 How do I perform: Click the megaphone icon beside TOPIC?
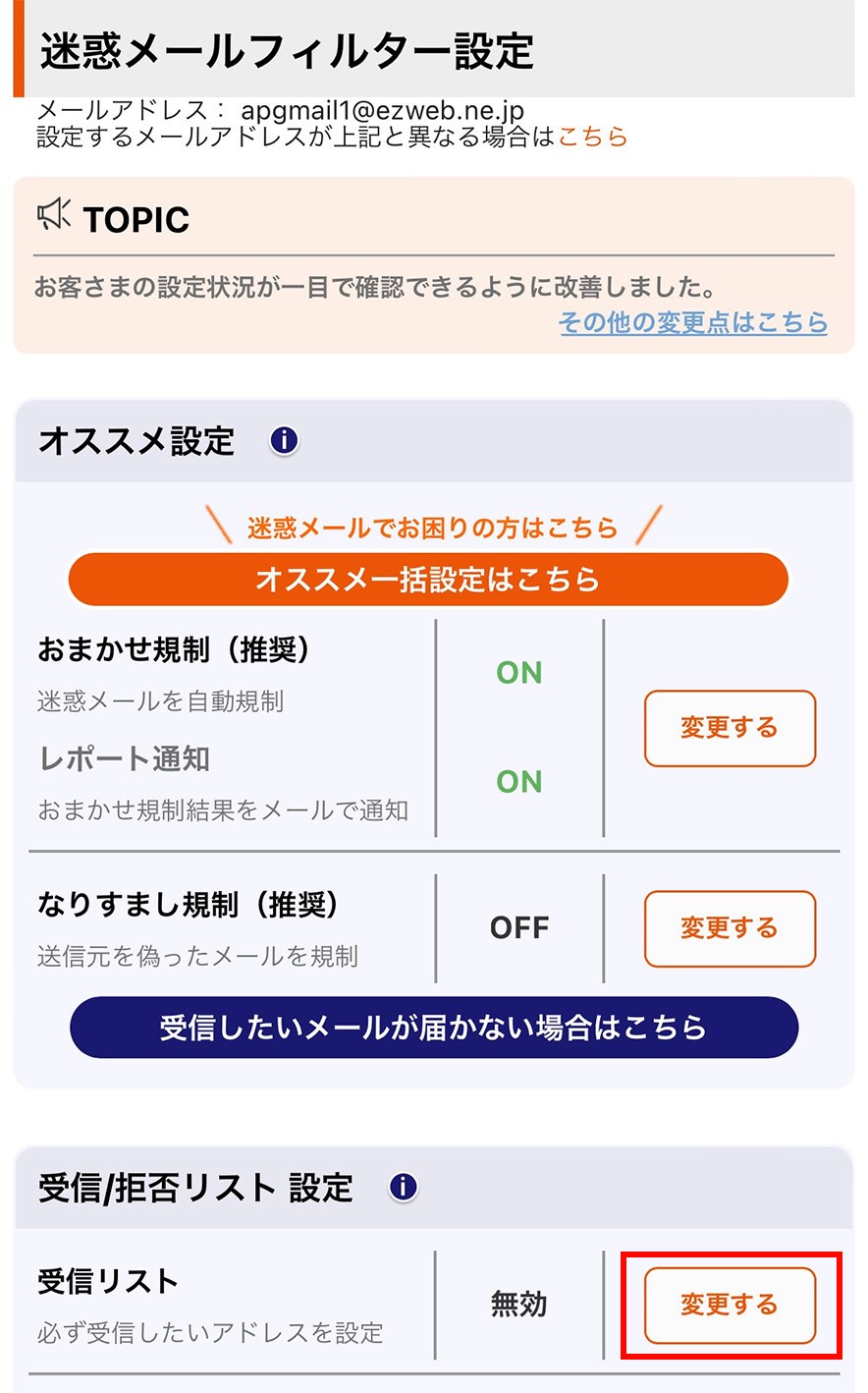(56, 214)
